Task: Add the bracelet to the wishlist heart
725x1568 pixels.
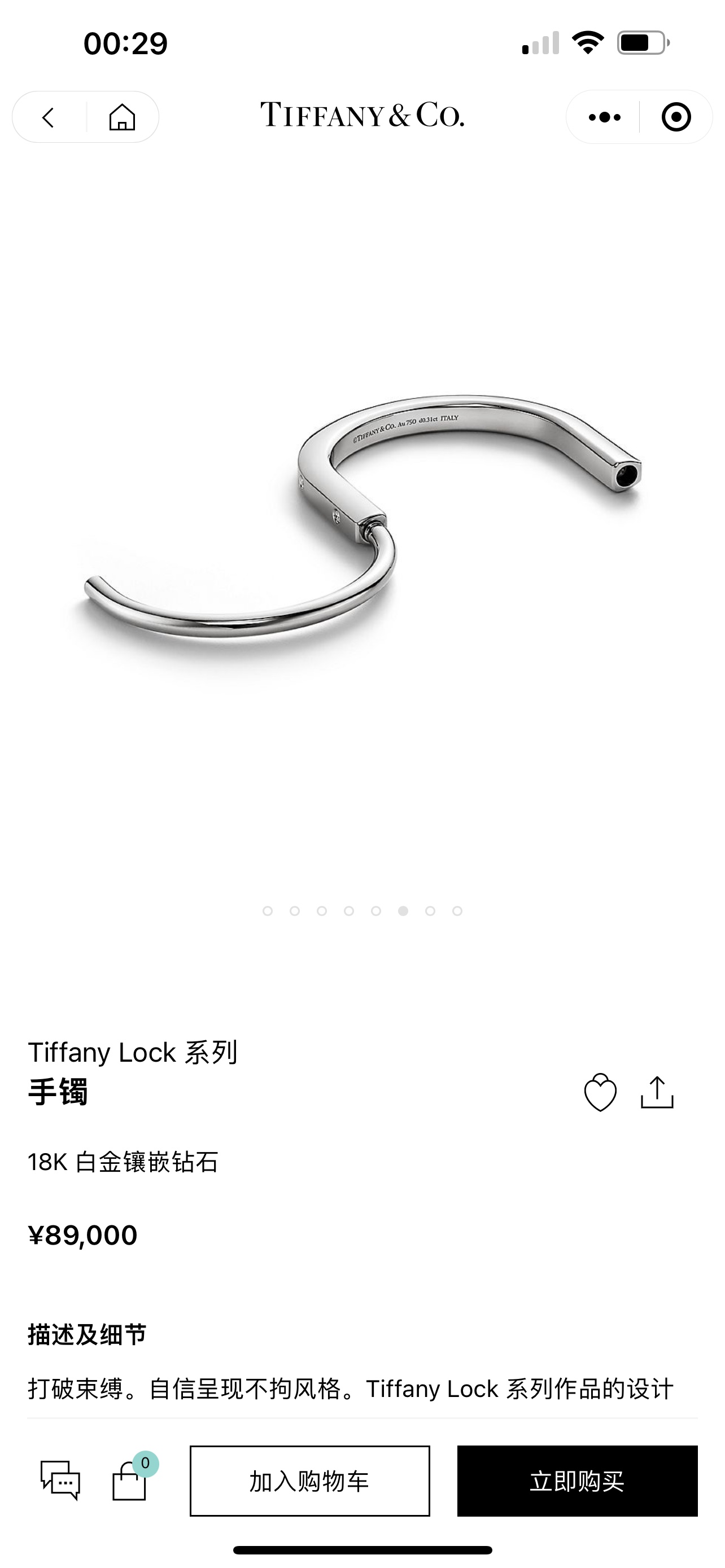Action: 600,1092
